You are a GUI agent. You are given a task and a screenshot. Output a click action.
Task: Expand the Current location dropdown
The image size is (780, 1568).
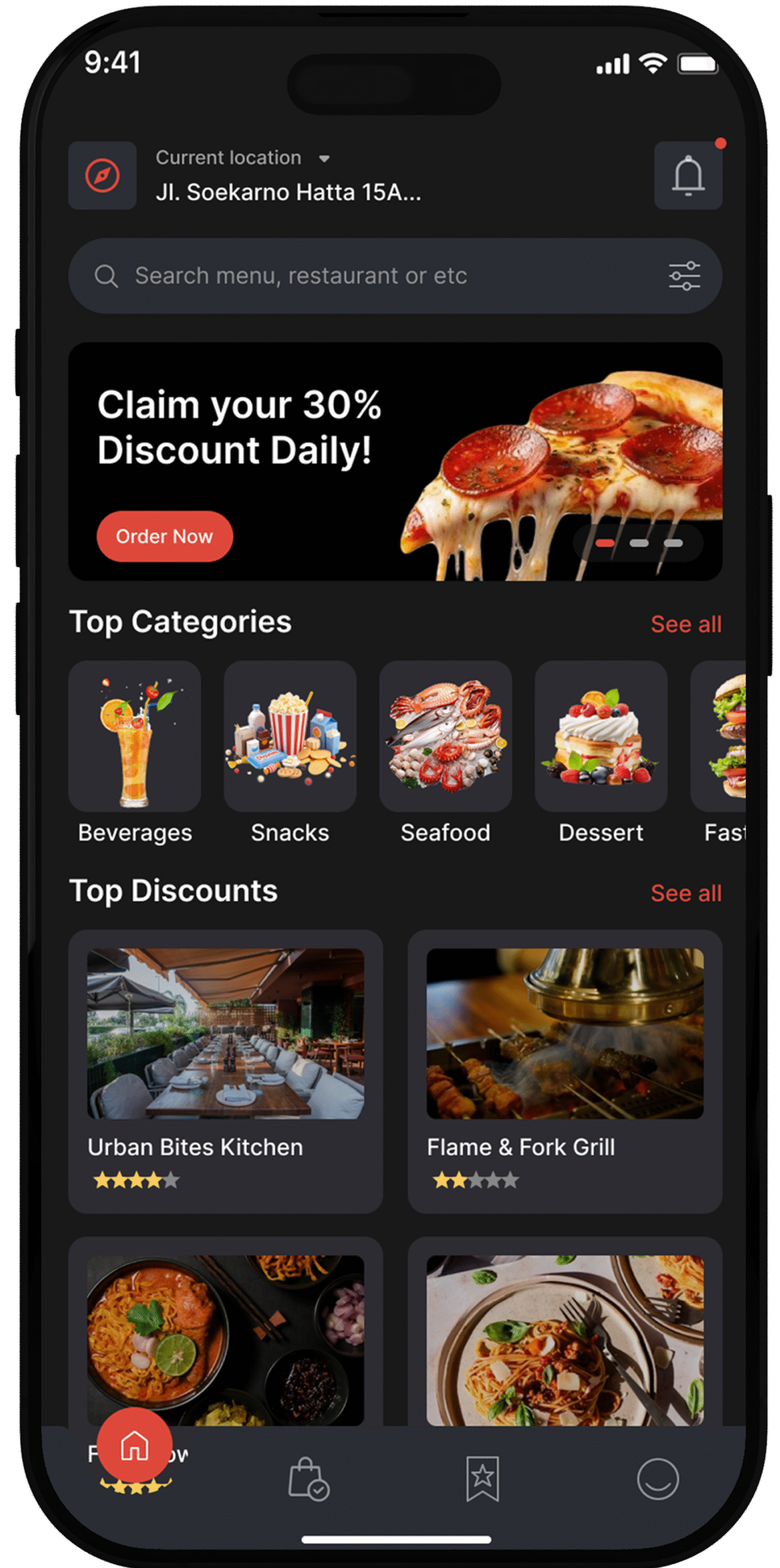click(324, 159)
